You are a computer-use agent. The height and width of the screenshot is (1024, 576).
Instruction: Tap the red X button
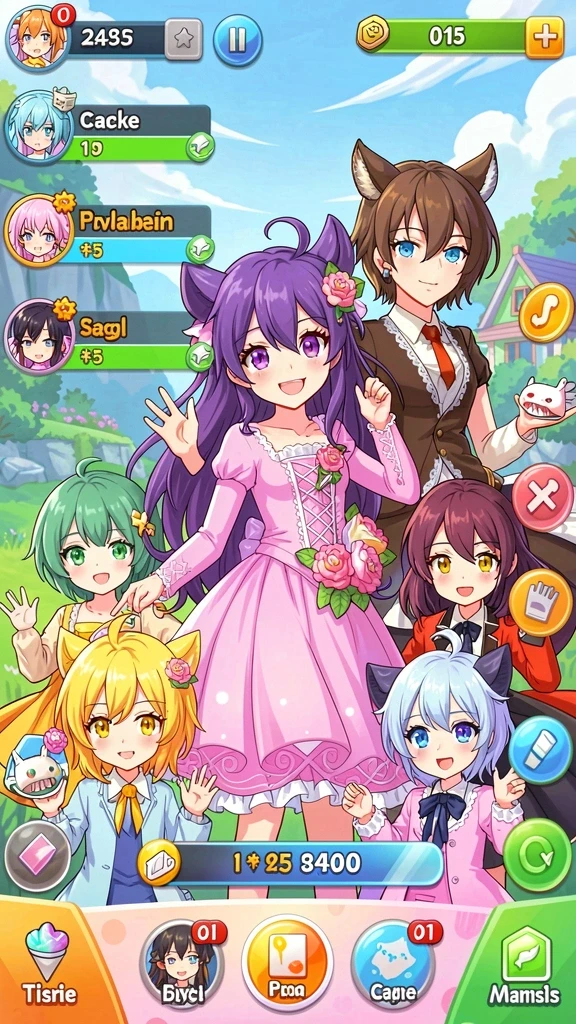543,498
